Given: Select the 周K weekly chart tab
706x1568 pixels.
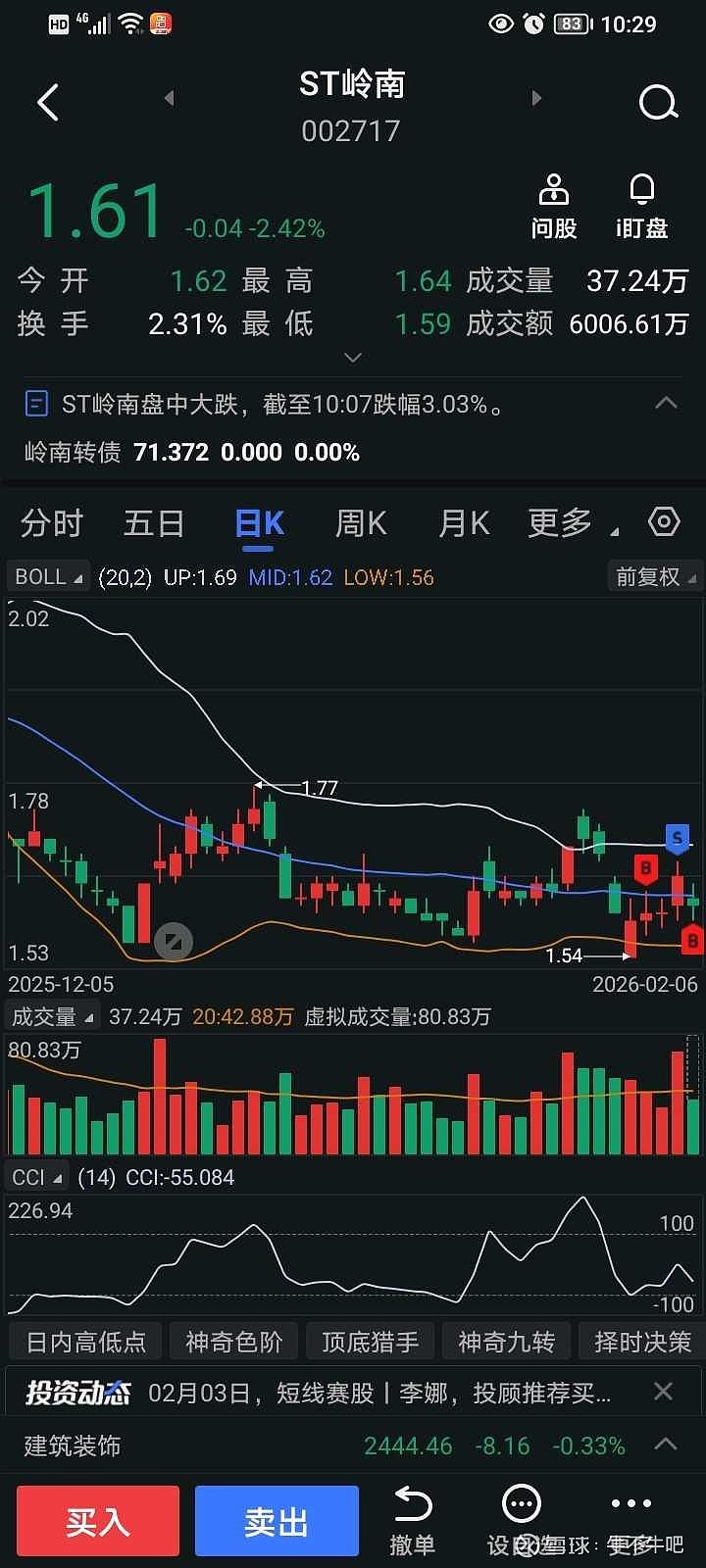Looking at the screenshot, I should coord(361,523).
